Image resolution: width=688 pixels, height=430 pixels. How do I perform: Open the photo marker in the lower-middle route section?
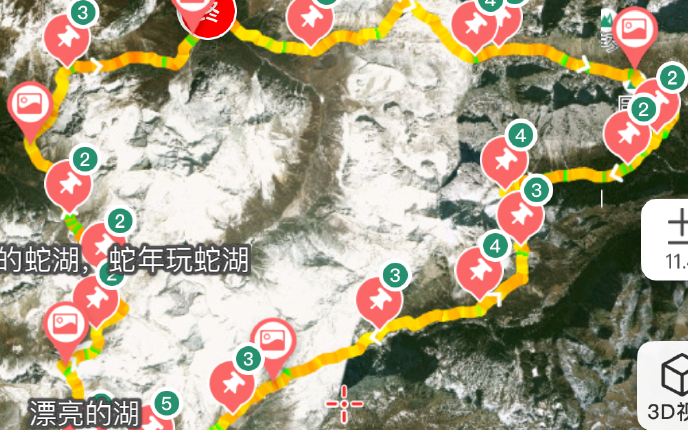pyautogui.click(x=272, y=344)
